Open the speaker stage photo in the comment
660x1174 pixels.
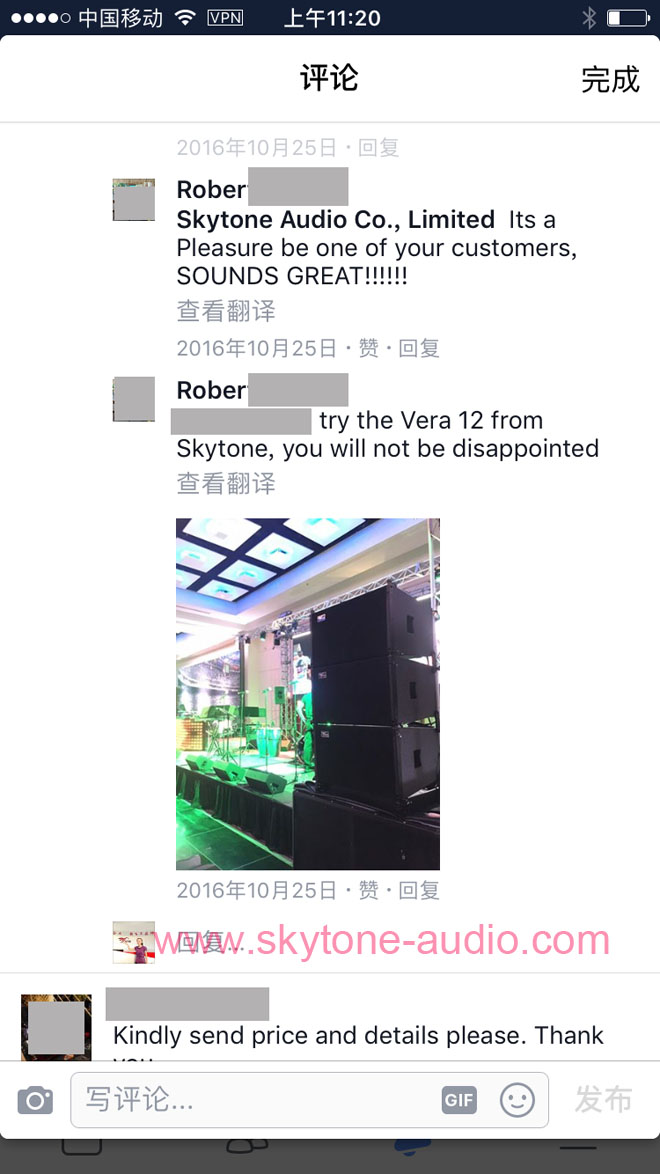[x=308, y=693]
